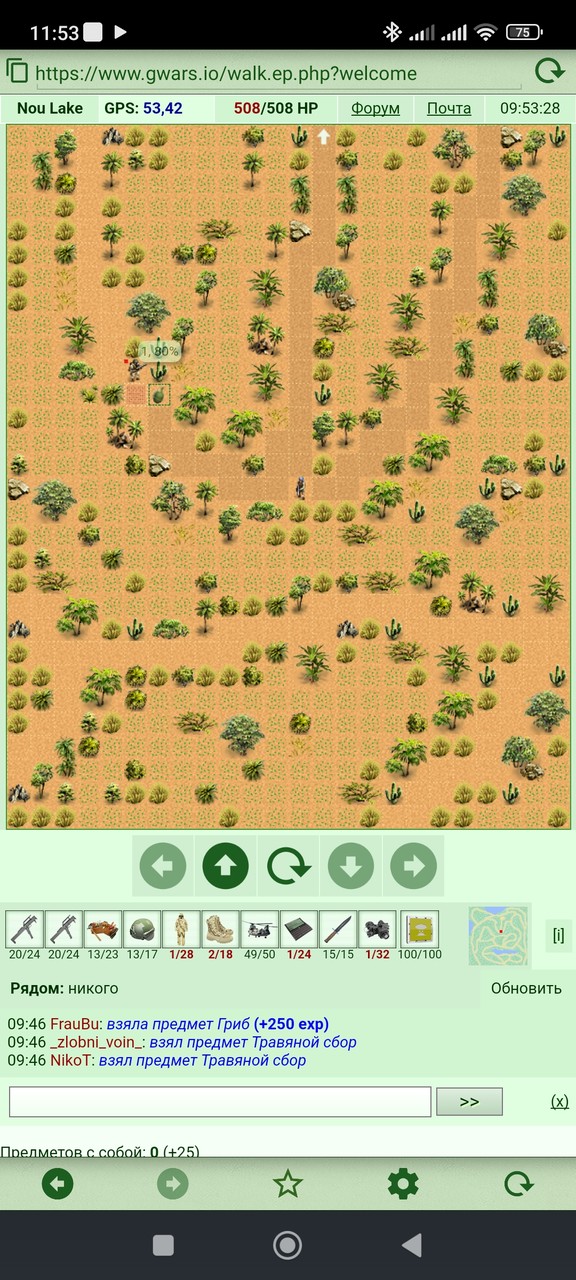This screenshot has height=1280, width=576.
Task: Open the helmet item with 13/17 durability
Action: 142,929
